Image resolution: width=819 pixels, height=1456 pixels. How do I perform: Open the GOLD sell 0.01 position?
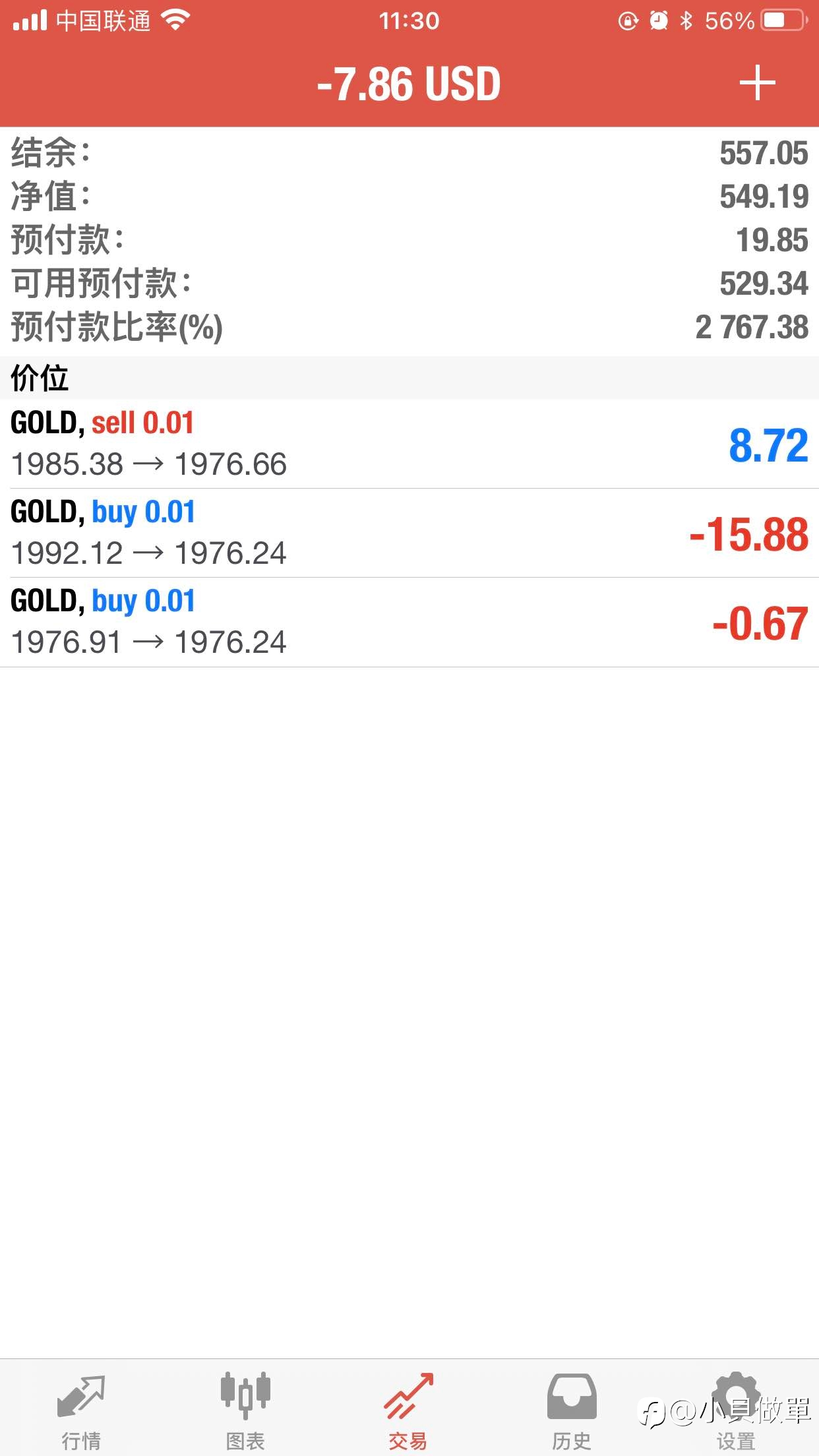coord(409,444)
